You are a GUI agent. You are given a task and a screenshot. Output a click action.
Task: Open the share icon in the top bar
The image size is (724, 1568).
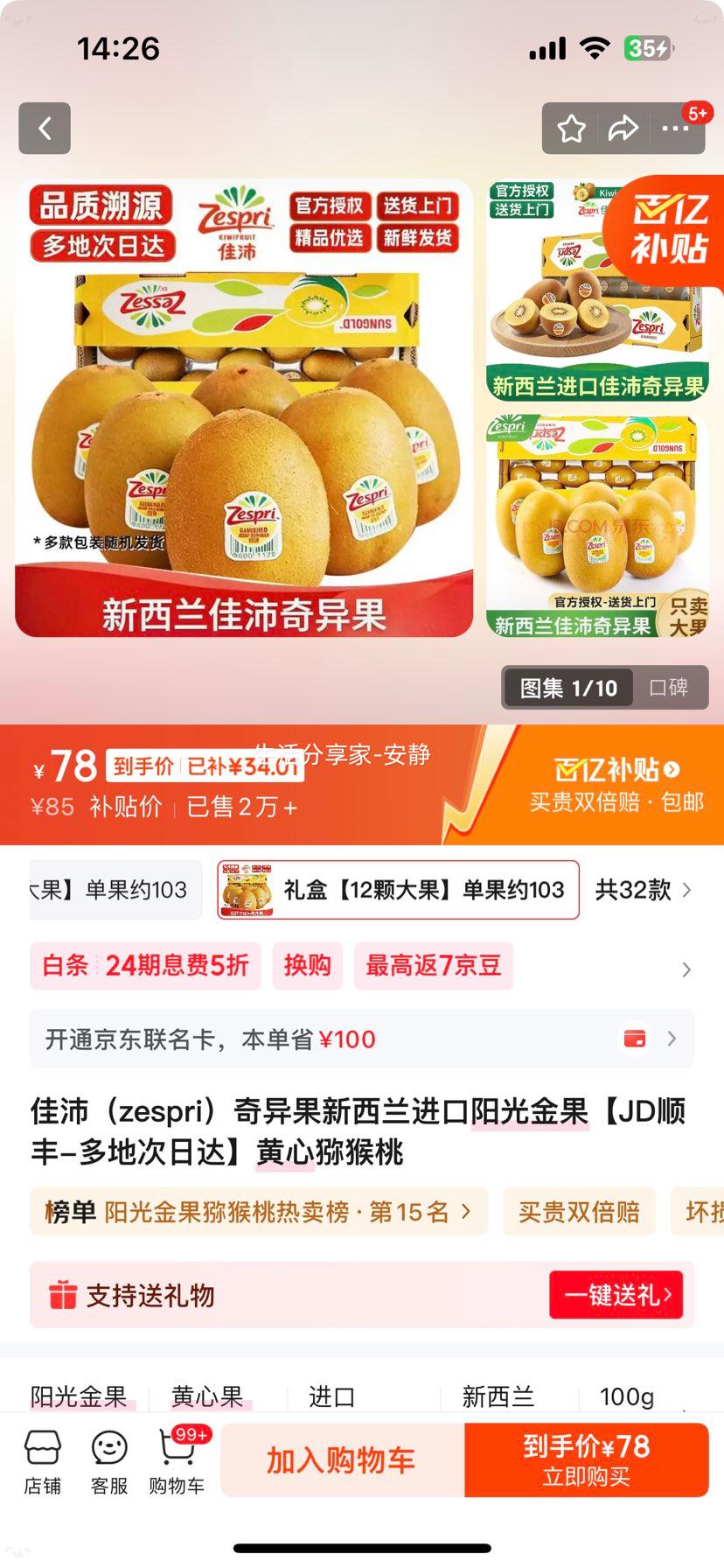(x=624, y=128)
